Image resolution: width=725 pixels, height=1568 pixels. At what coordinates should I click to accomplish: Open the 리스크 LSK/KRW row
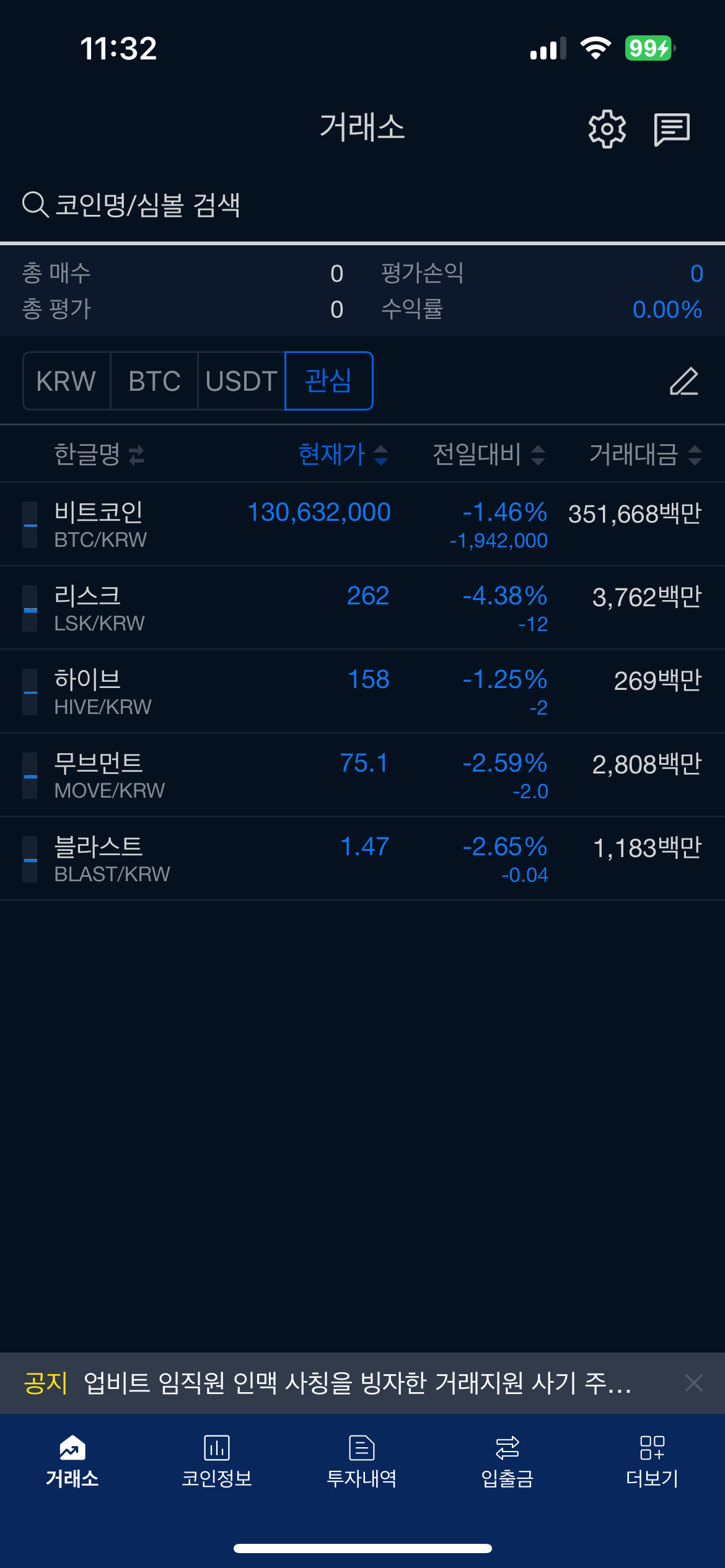pos(362,608)
